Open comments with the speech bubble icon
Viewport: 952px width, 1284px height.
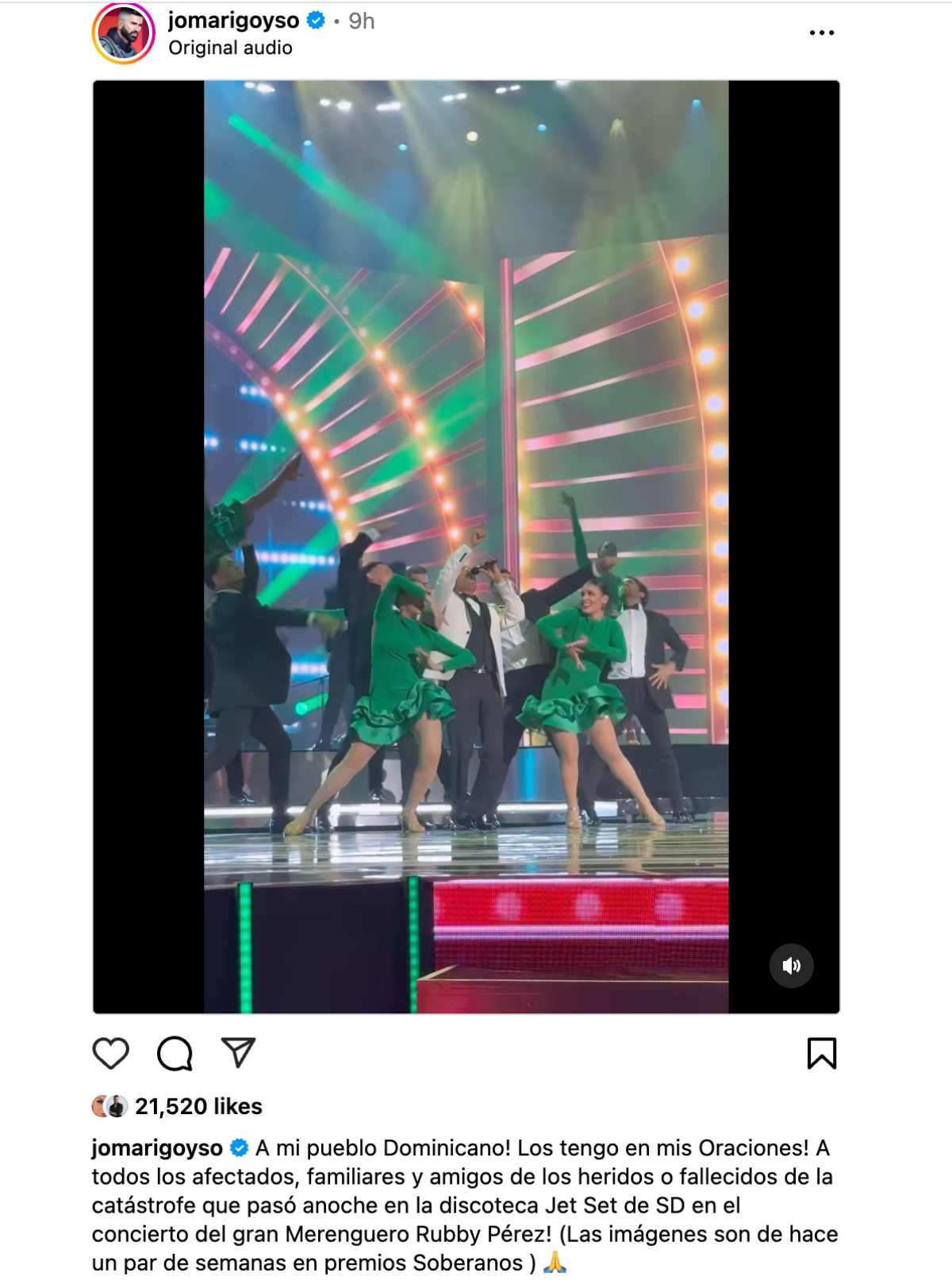pos(175,1054)
